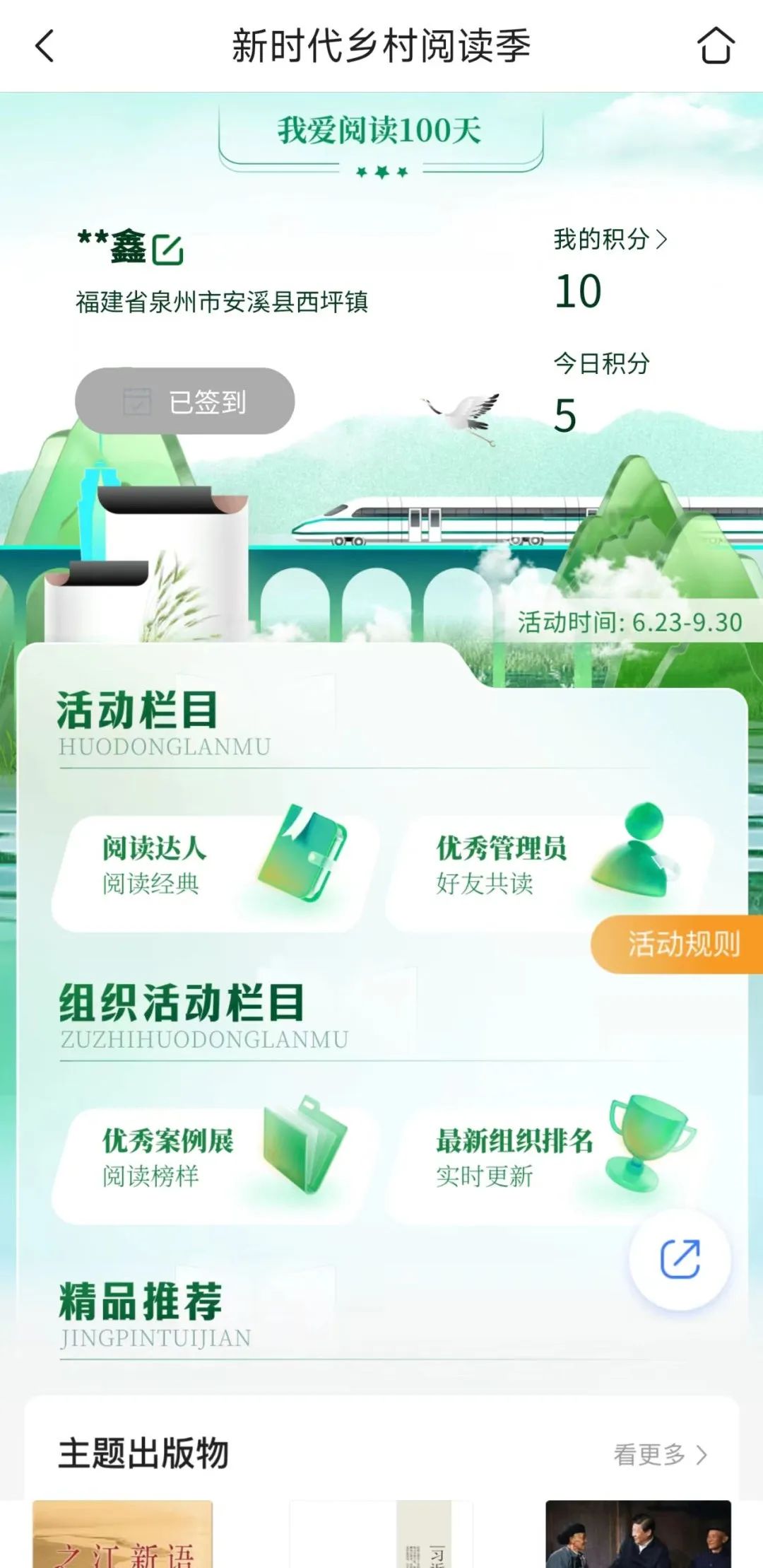Edit the username with the pencil icon
The image size is (763, 1568).
click(168, 250)
